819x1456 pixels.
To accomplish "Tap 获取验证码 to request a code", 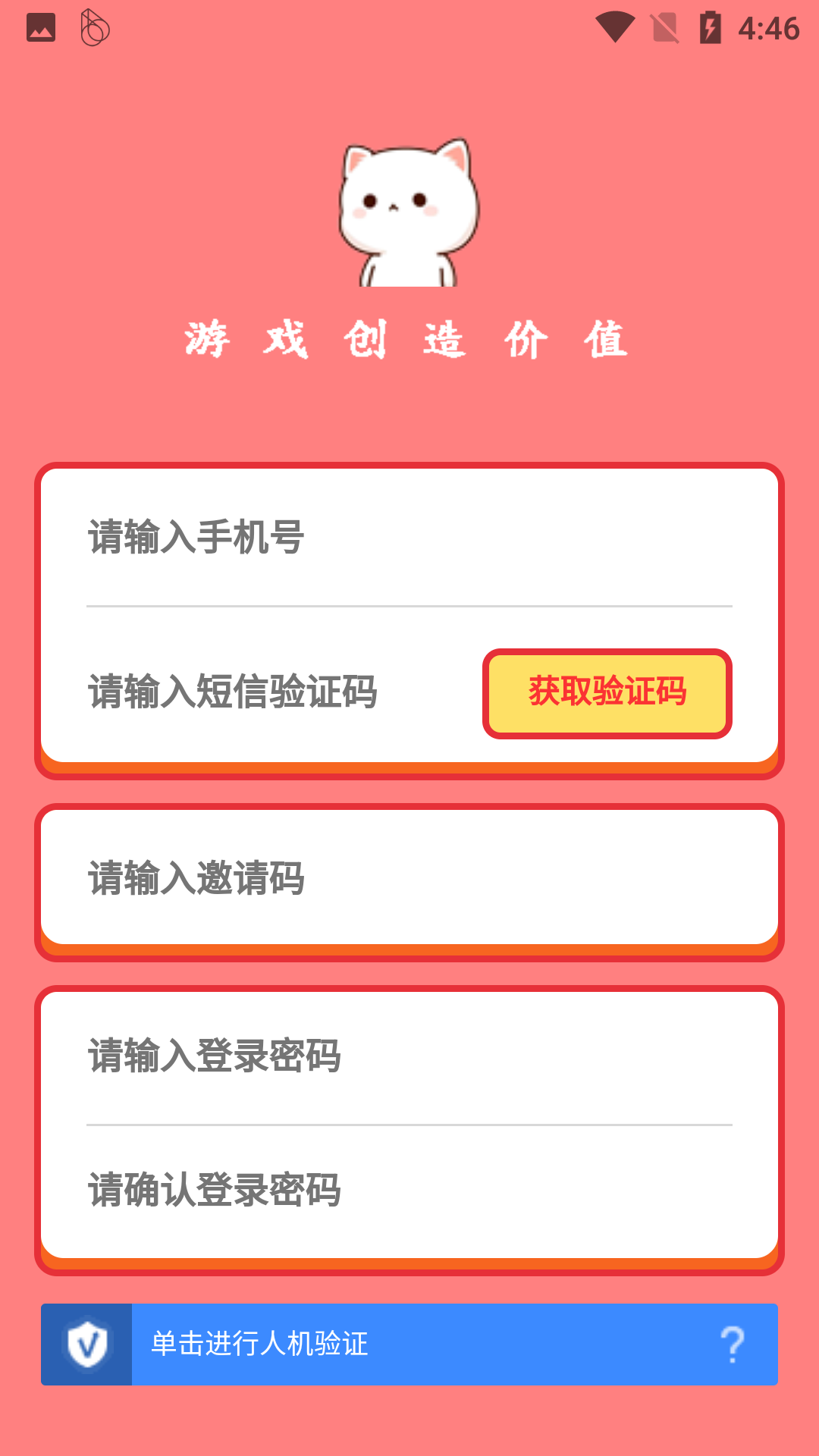I will click(x=607, y=693).
